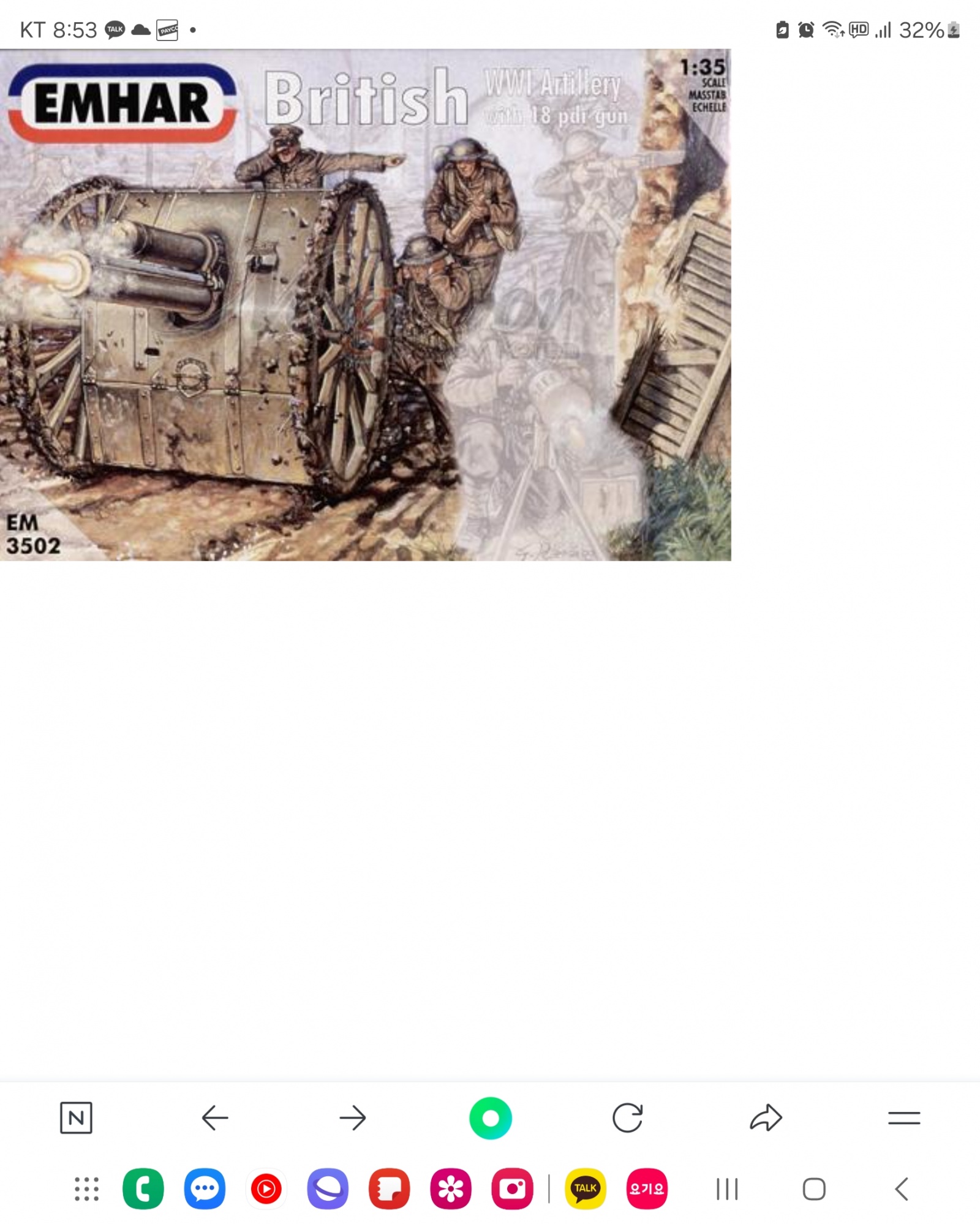
Task: Go forward to next page
Action: pyautogui.click(x=353, y=1117)
